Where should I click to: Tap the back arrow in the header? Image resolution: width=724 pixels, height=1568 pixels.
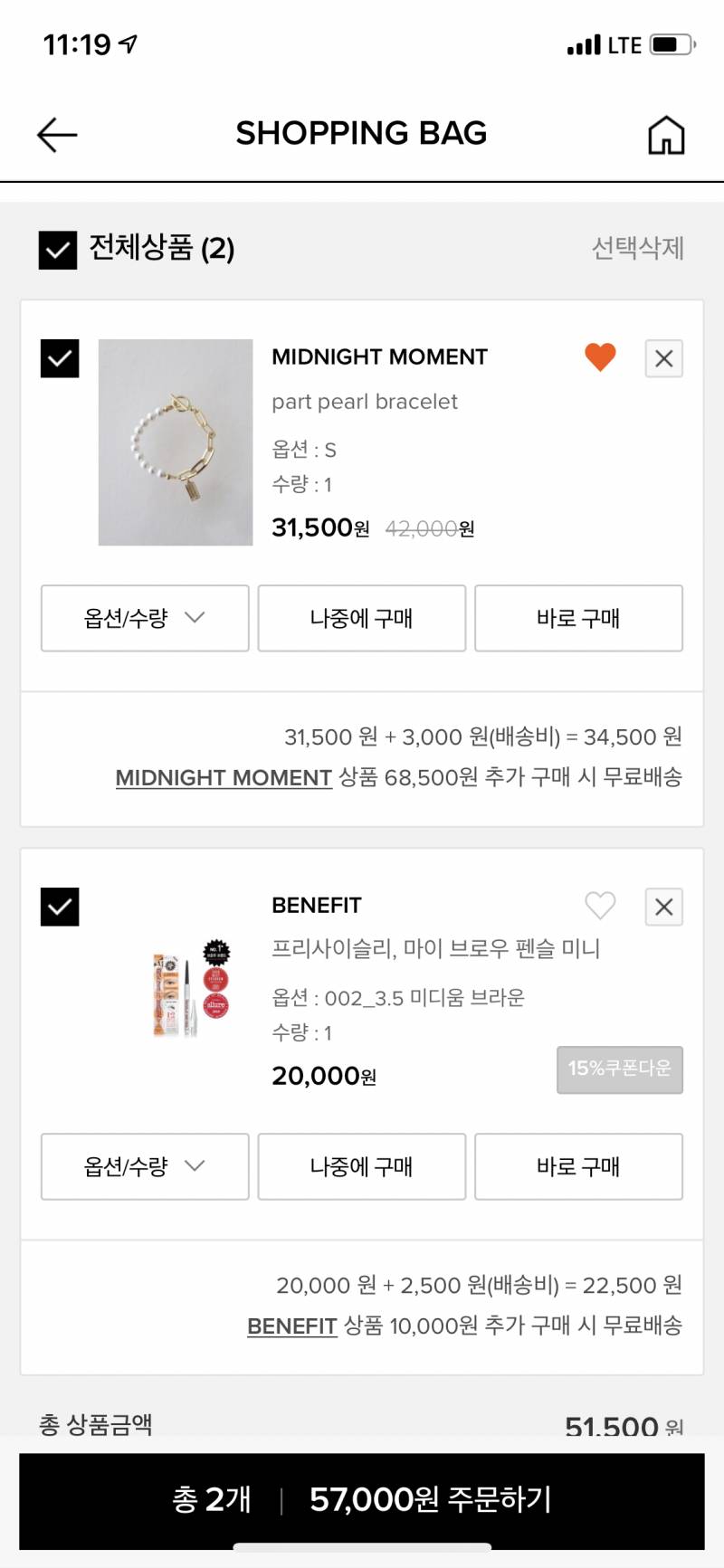coord(56,133)
